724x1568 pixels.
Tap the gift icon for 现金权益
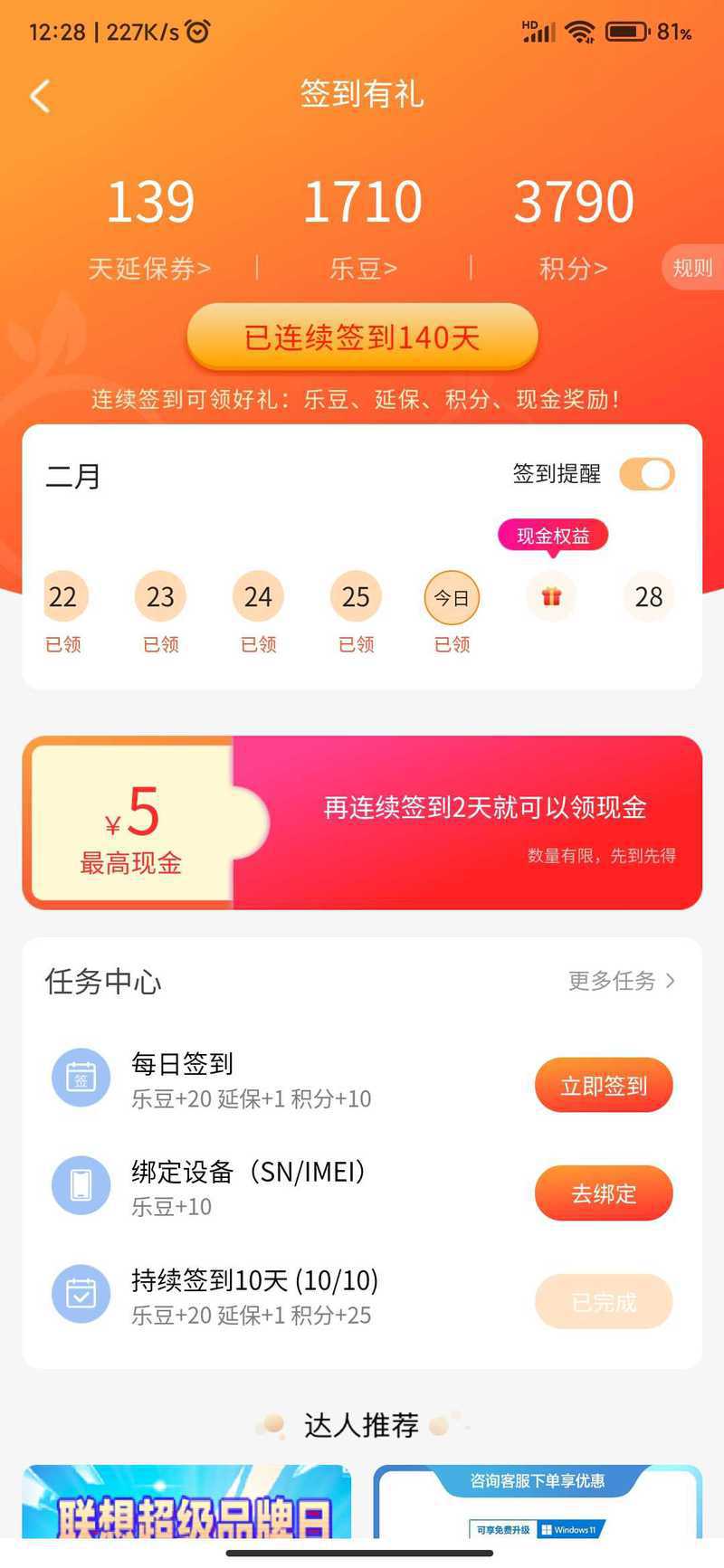[552, 596]
